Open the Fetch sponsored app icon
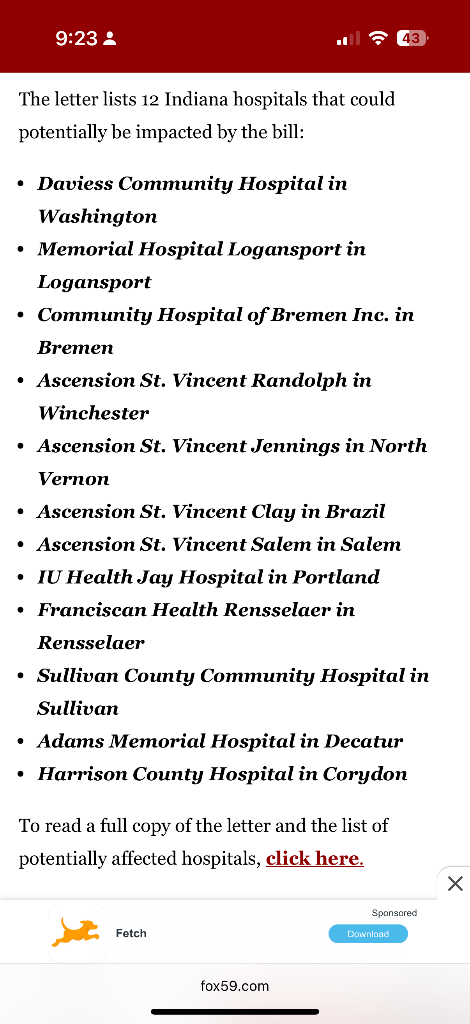The width and height of the screenshot is (470, 1024). (x=76, y=933)
